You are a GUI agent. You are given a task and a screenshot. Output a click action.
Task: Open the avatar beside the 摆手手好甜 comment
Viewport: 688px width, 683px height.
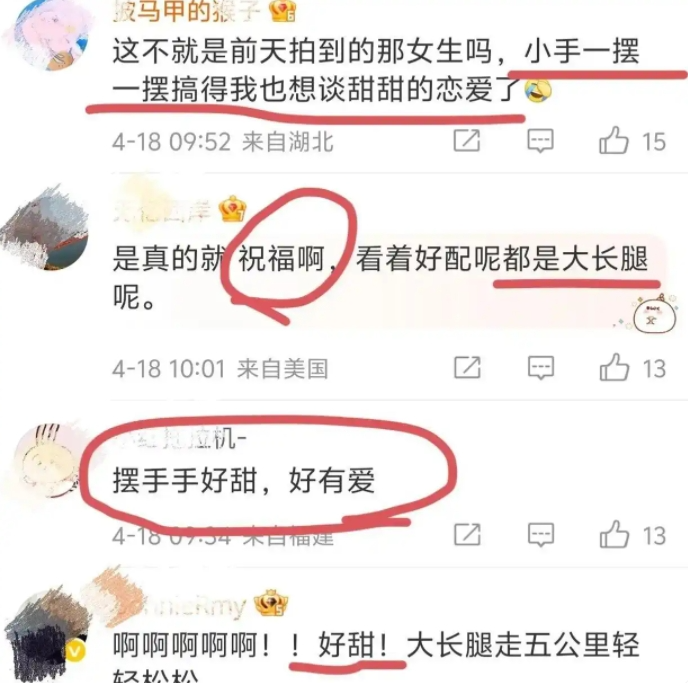click(x=47, y=462)
